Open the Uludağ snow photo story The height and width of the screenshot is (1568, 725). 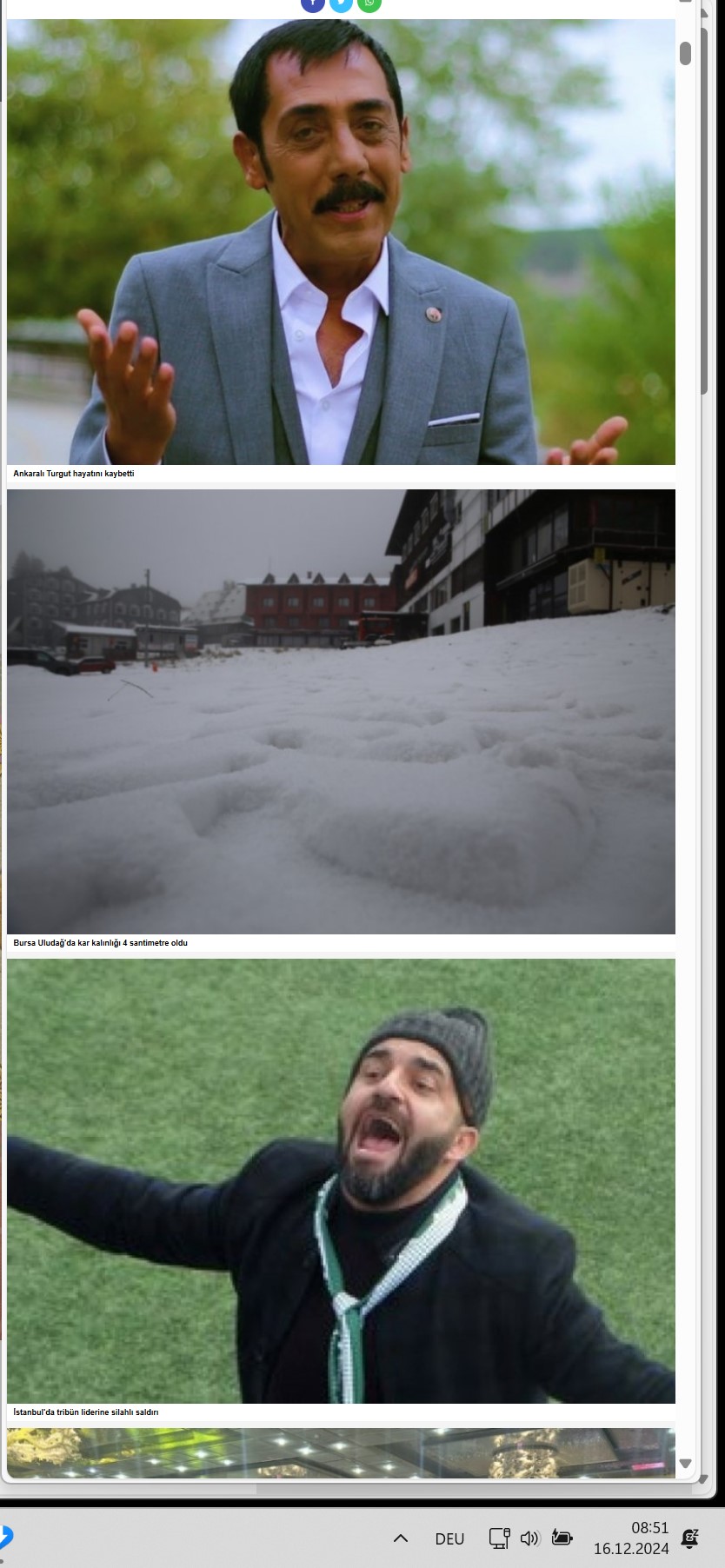[x=341, y=712]
